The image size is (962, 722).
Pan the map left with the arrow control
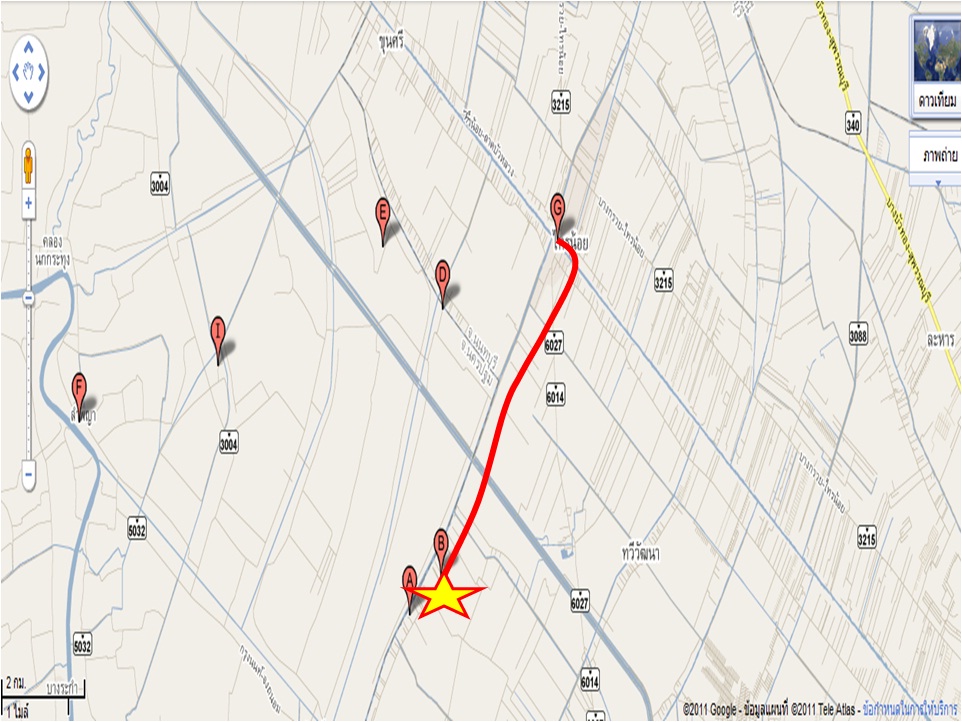(14, 71)
